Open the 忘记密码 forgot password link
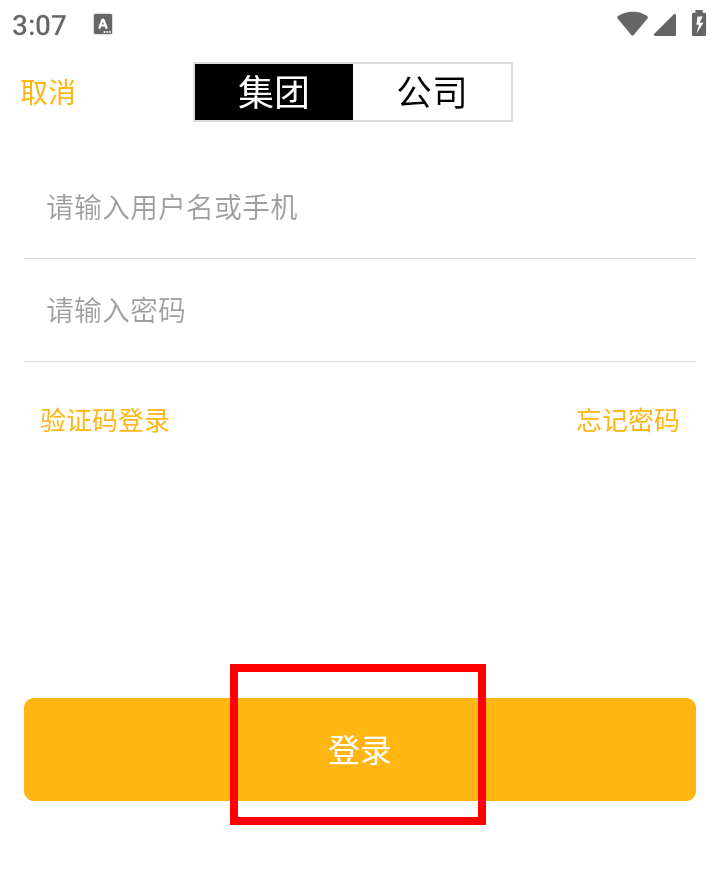 click(627, 421)
